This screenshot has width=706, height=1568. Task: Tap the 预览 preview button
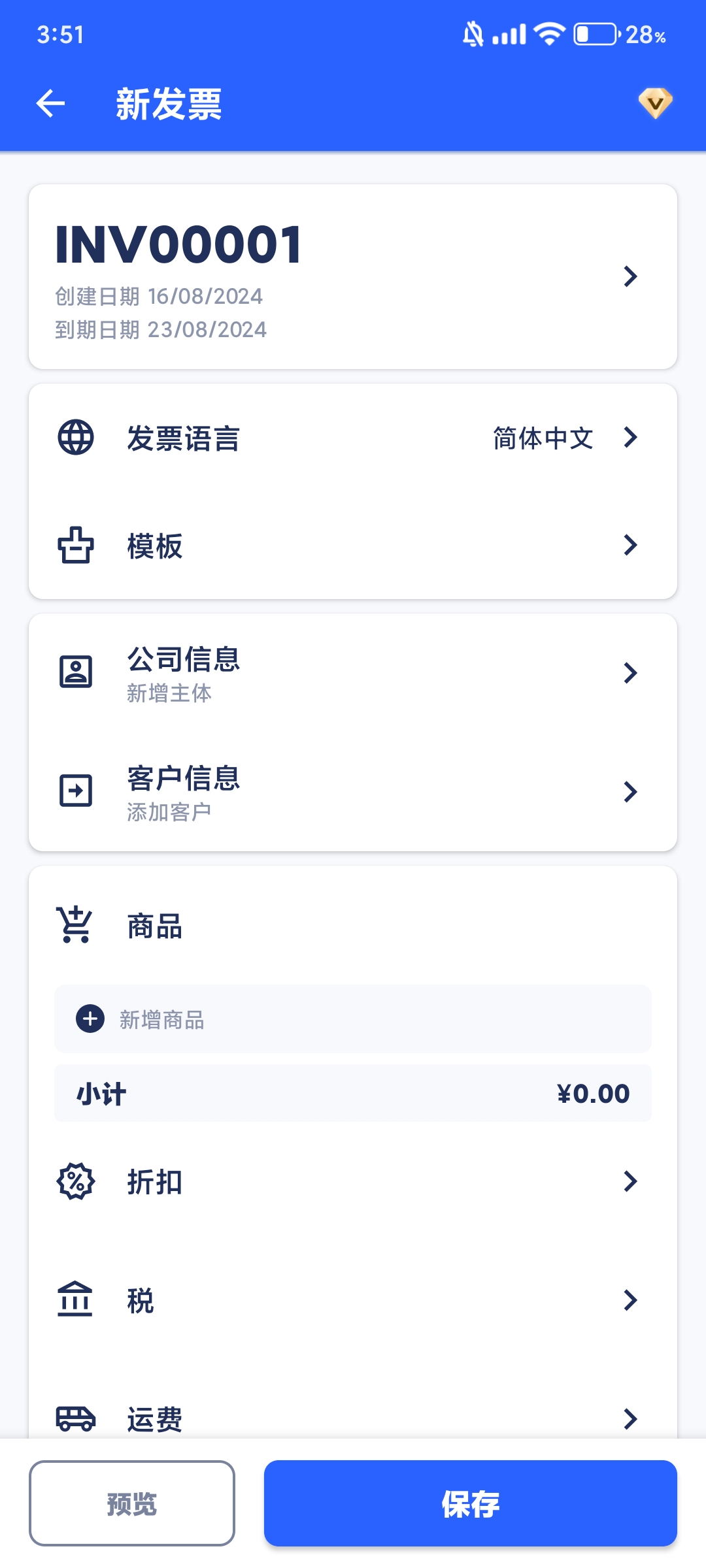pyautogui.click(x=132, y=1503)
